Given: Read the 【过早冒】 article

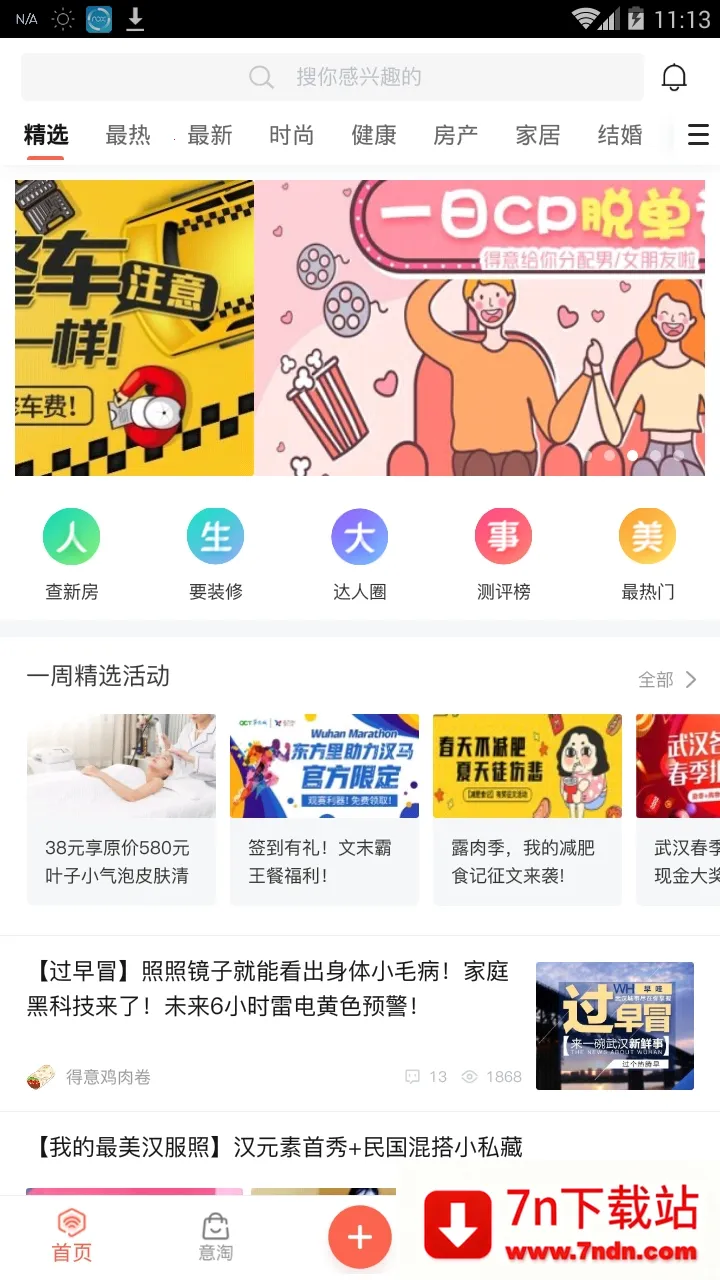Looking at the screenshot, I should [x=268, y=988].
